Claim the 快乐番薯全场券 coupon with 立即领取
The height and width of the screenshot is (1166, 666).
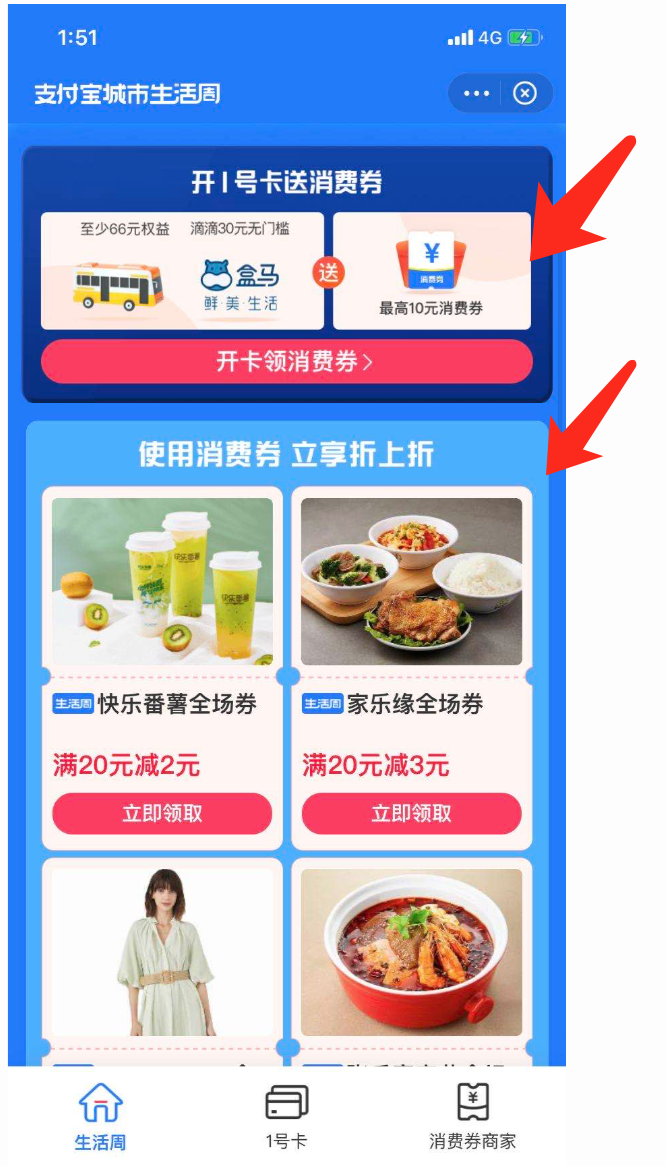click(x=162, y=814)
